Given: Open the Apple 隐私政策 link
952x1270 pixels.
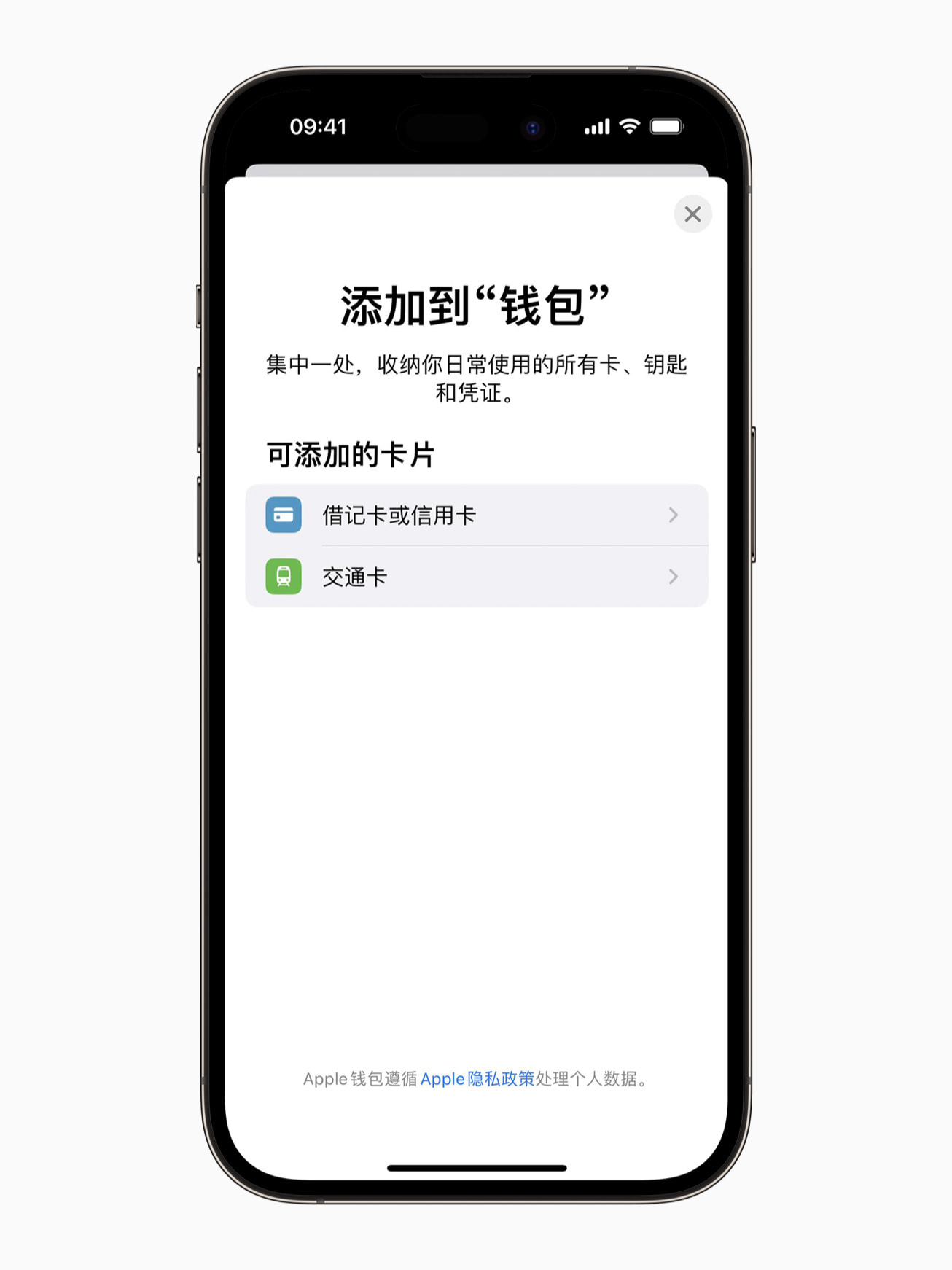Looking at the screenshot, I should (x=477, y=1079).
